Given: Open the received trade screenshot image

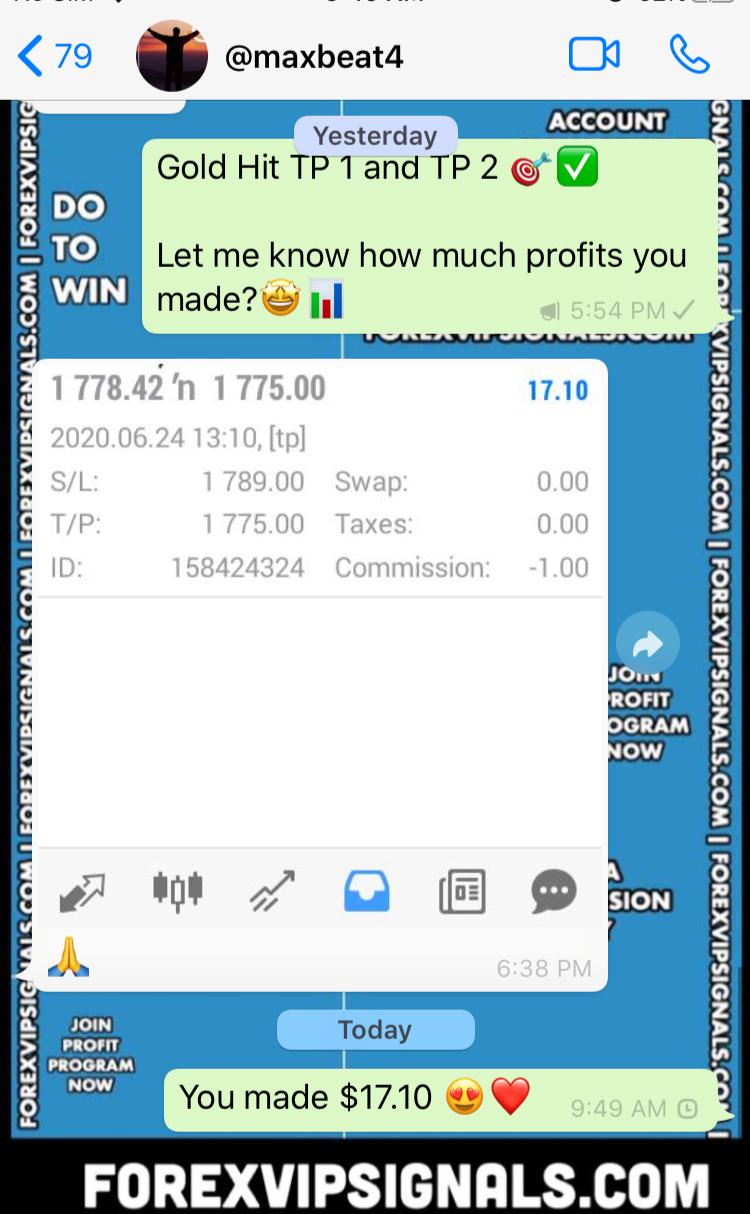Looking at the screenshot, I should click(x=320, y=640).
